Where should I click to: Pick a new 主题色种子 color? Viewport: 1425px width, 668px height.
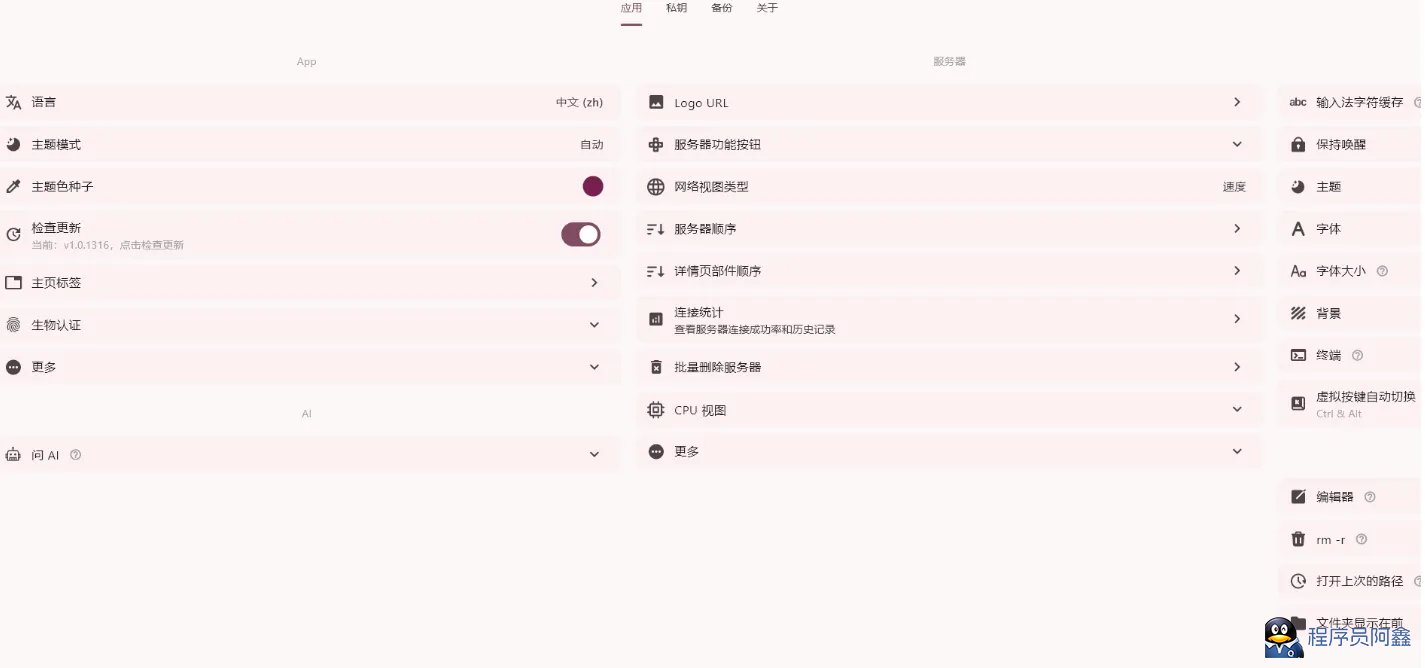click(x=593, y=186)
